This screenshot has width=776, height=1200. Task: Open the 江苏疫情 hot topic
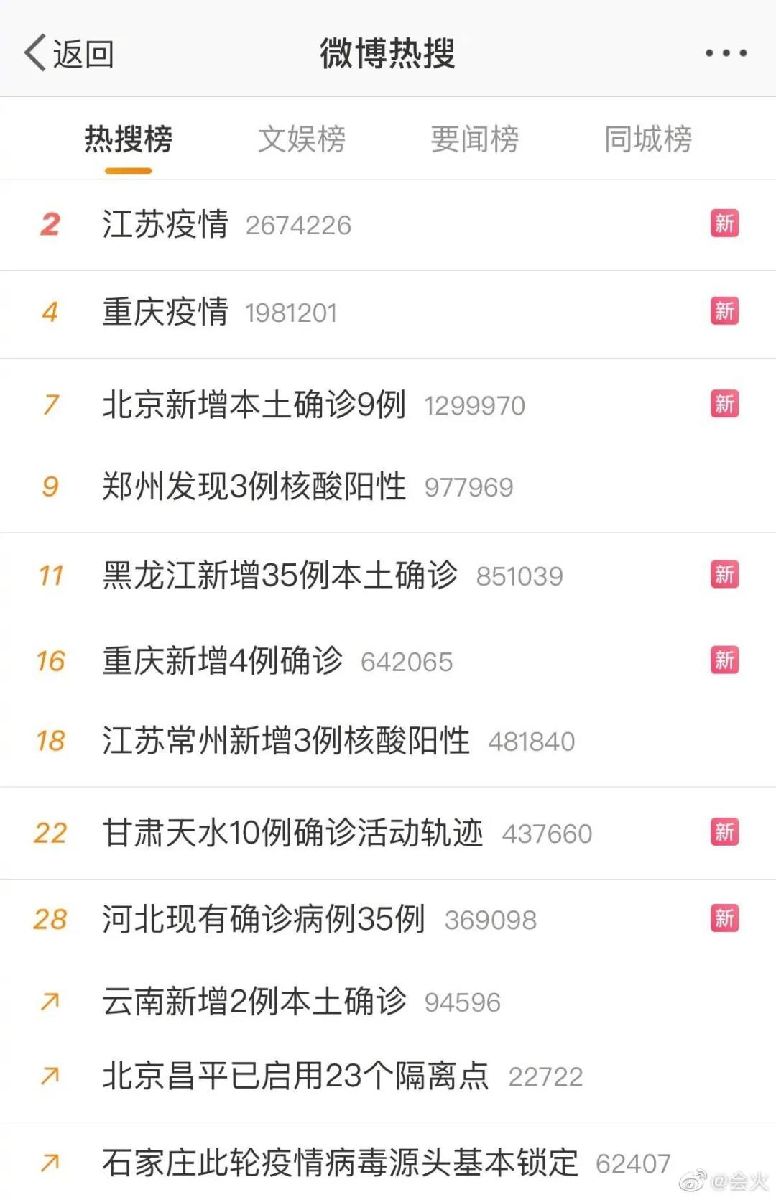click(x=166, y=224)
